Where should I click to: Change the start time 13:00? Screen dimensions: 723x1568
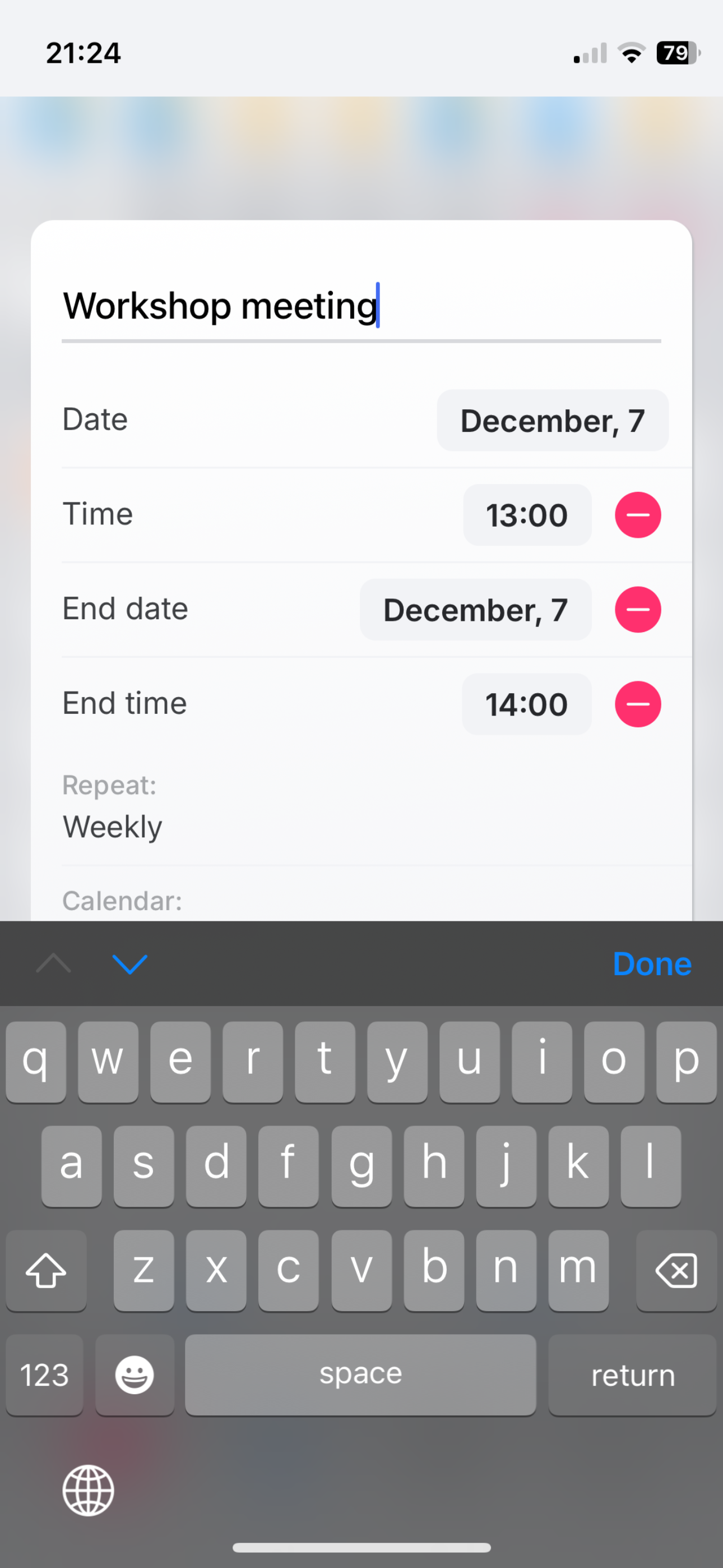point(526,515)
